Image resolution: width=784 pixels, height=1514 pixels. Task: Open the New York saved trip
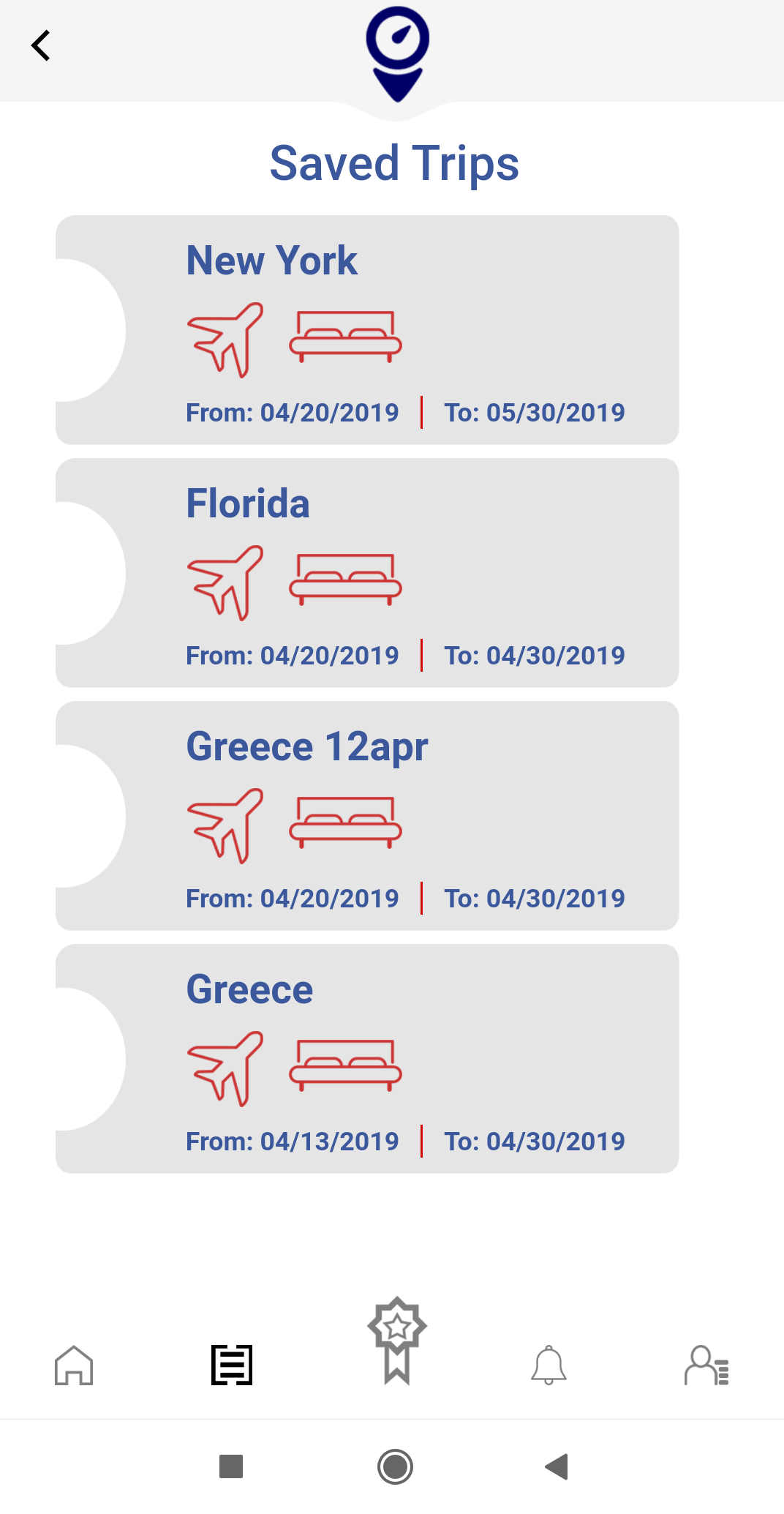[367, 330]
